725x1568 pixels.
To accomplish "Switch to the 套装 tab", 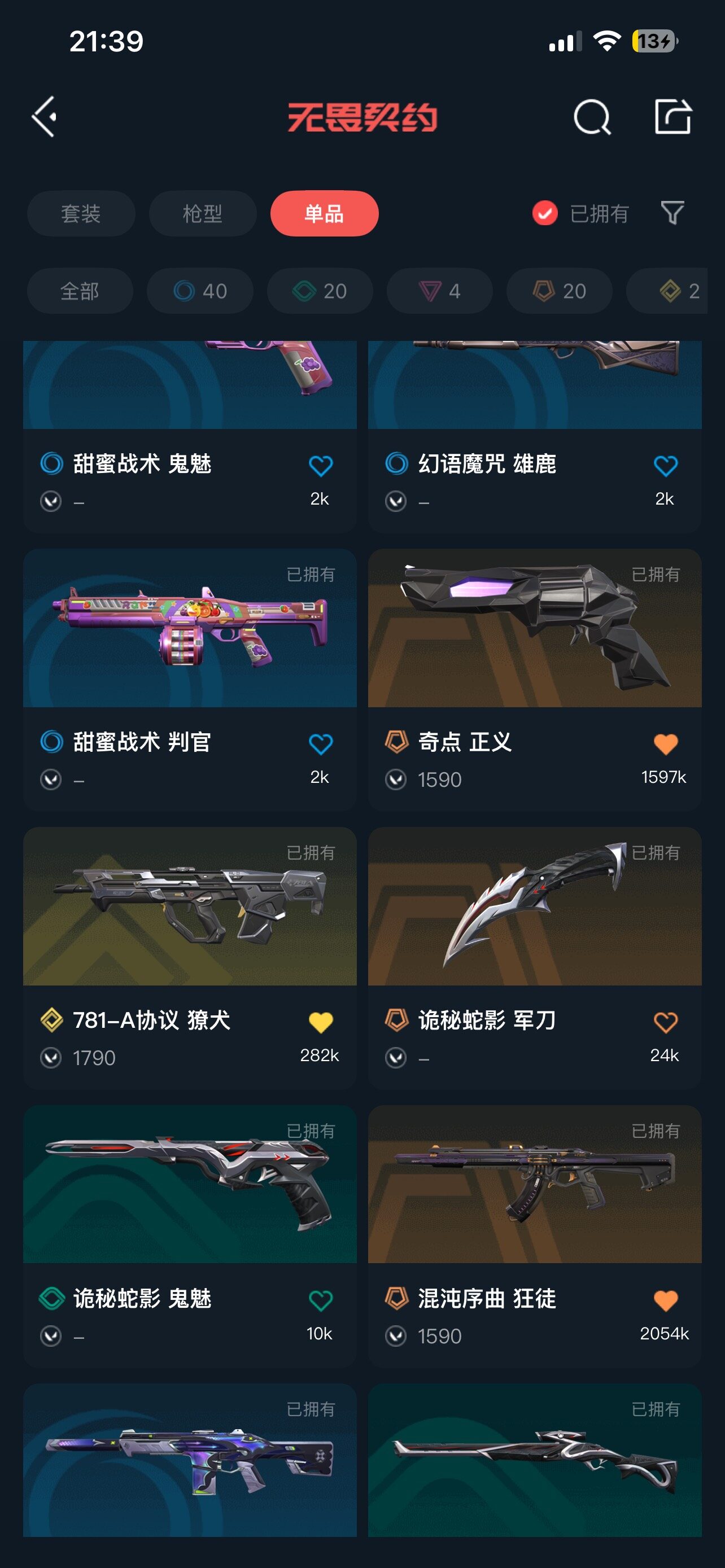I will point(81,214).
